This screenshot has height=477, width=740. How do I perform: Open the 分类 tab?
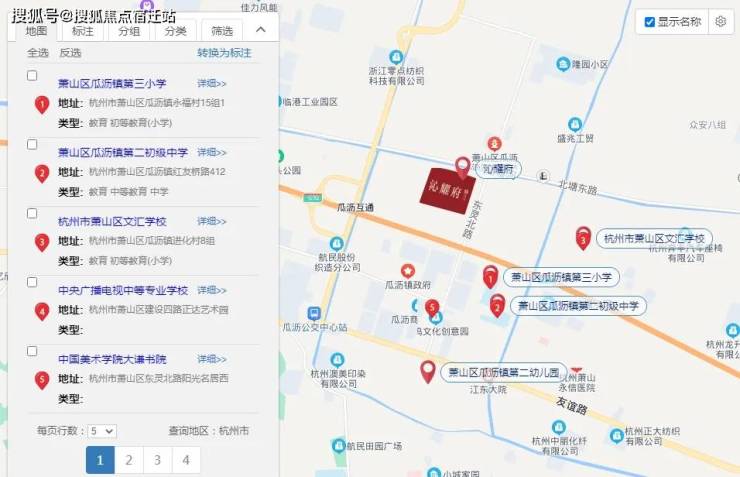(175, 31)
